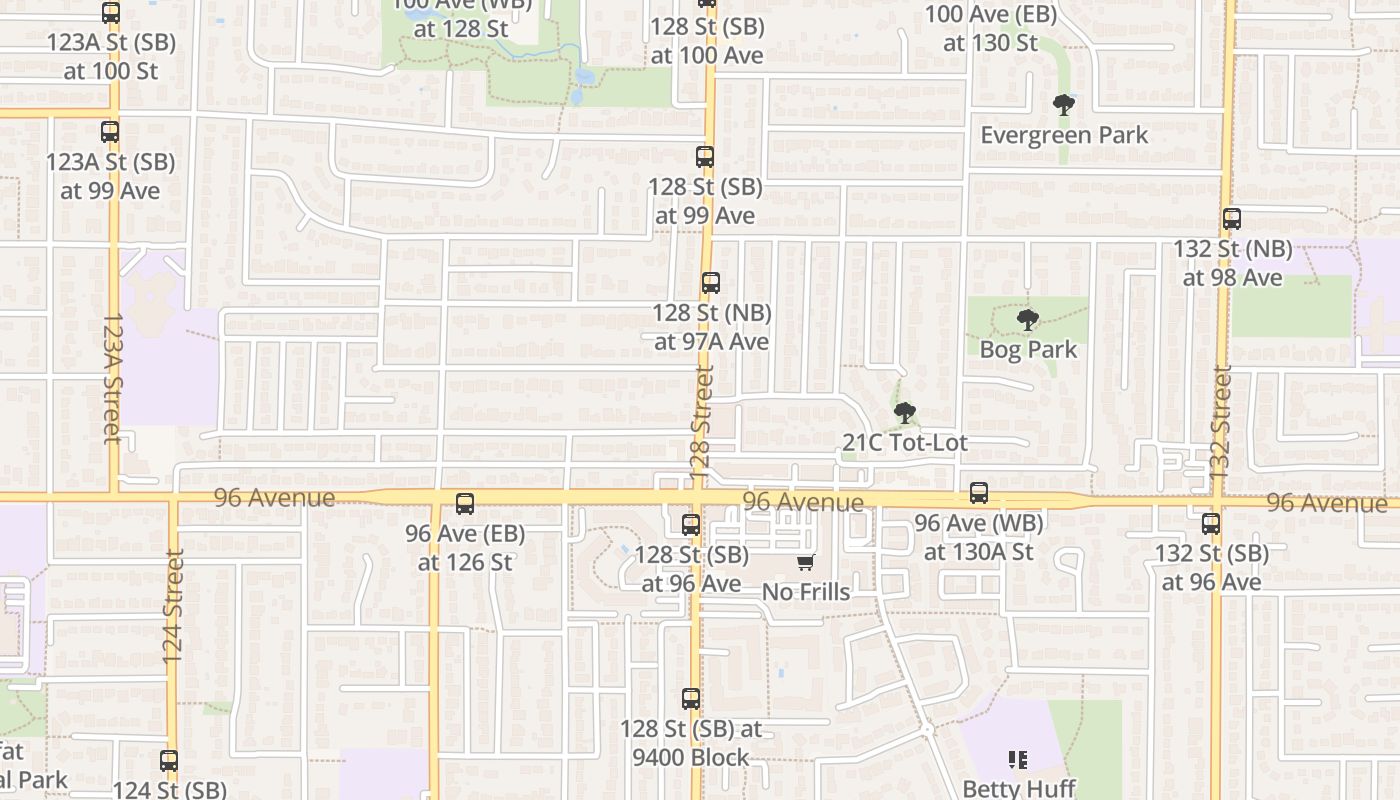Select the 128 St (NB) at 97A Ave stop
Image resolution: width=1400 pixels, height=800 pixels.
click(711, 283)
